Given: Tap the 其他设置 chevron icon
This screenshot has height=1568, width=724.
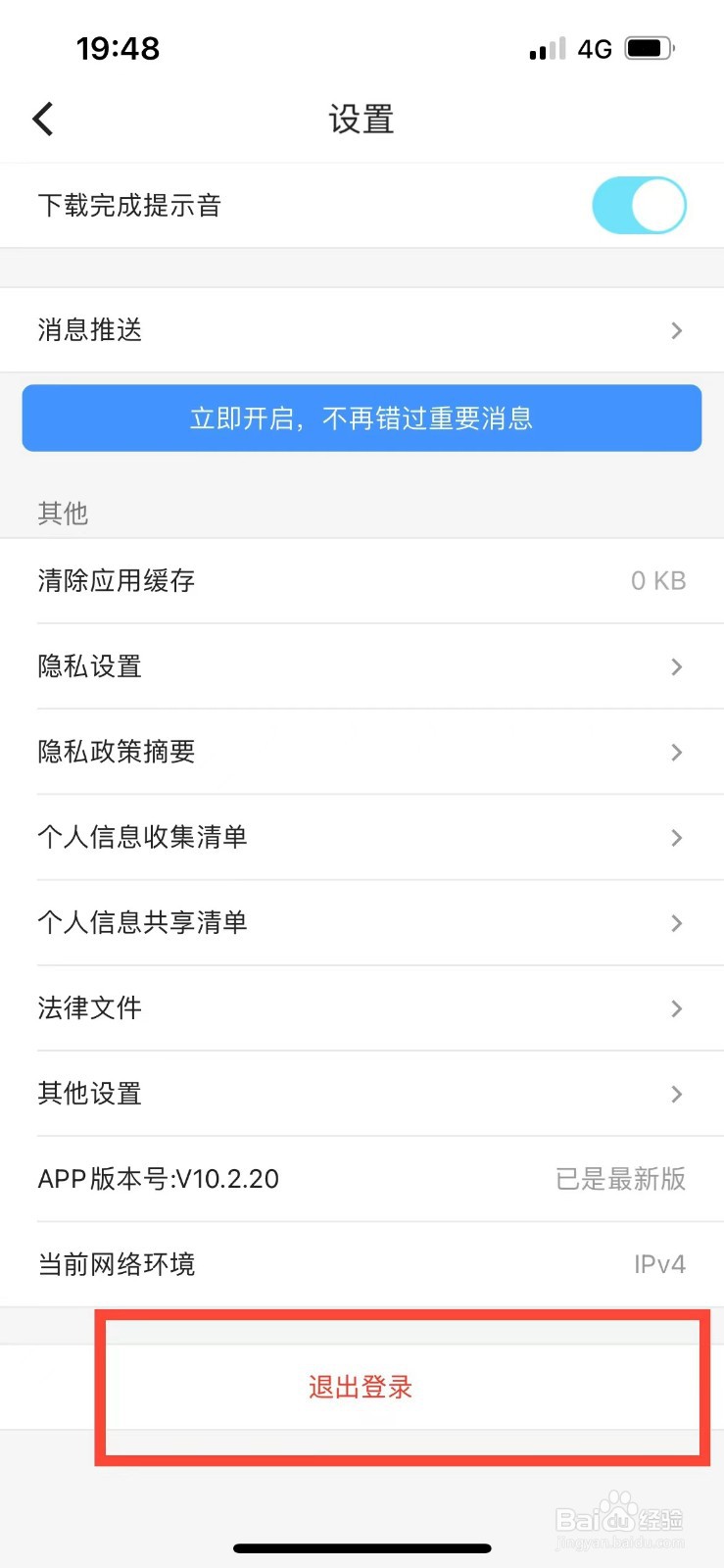Looking at the screenshot, I should 675,1094.
